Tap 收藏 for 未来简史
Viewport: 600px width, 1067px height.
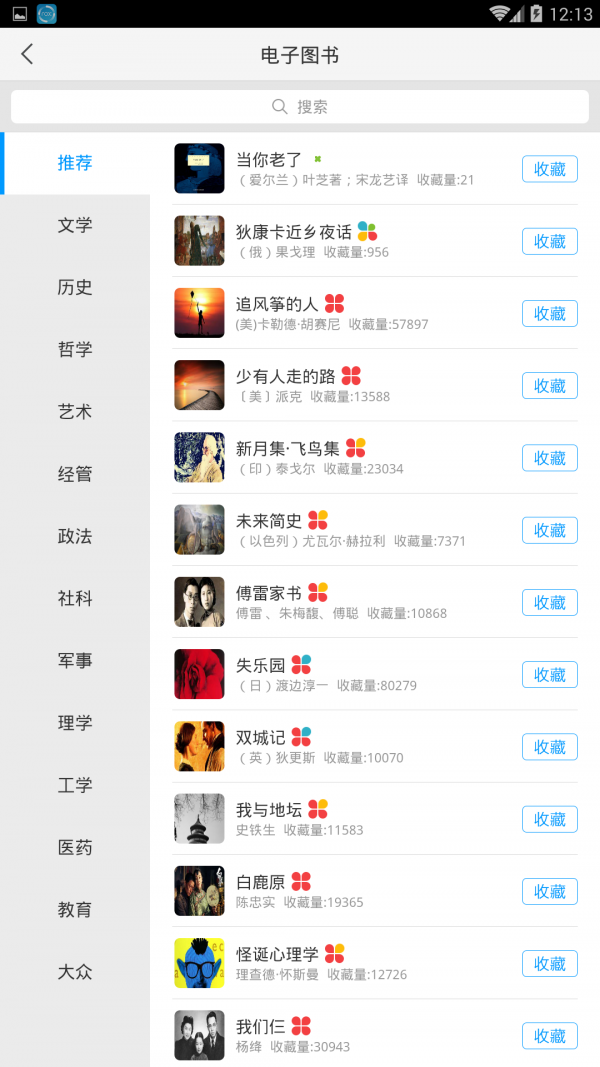tap(549, 530)
